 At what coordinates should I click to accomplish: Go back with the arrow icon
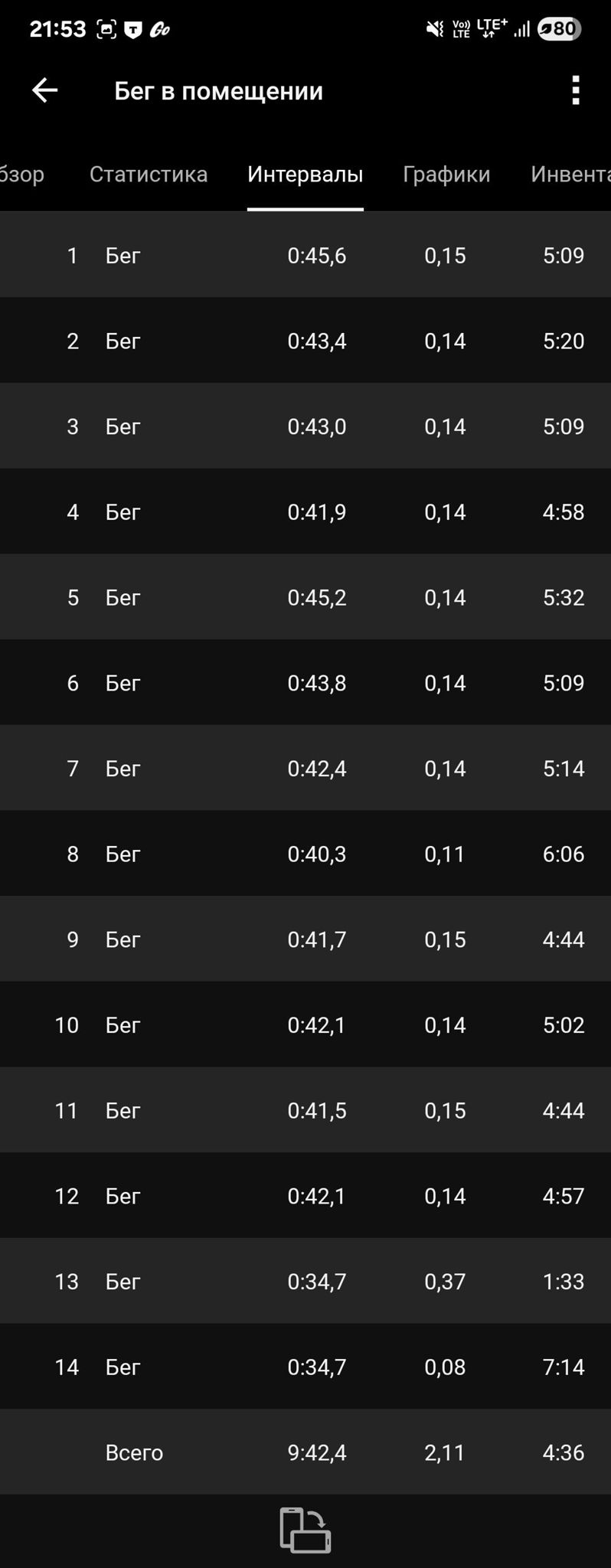point(44,90)
